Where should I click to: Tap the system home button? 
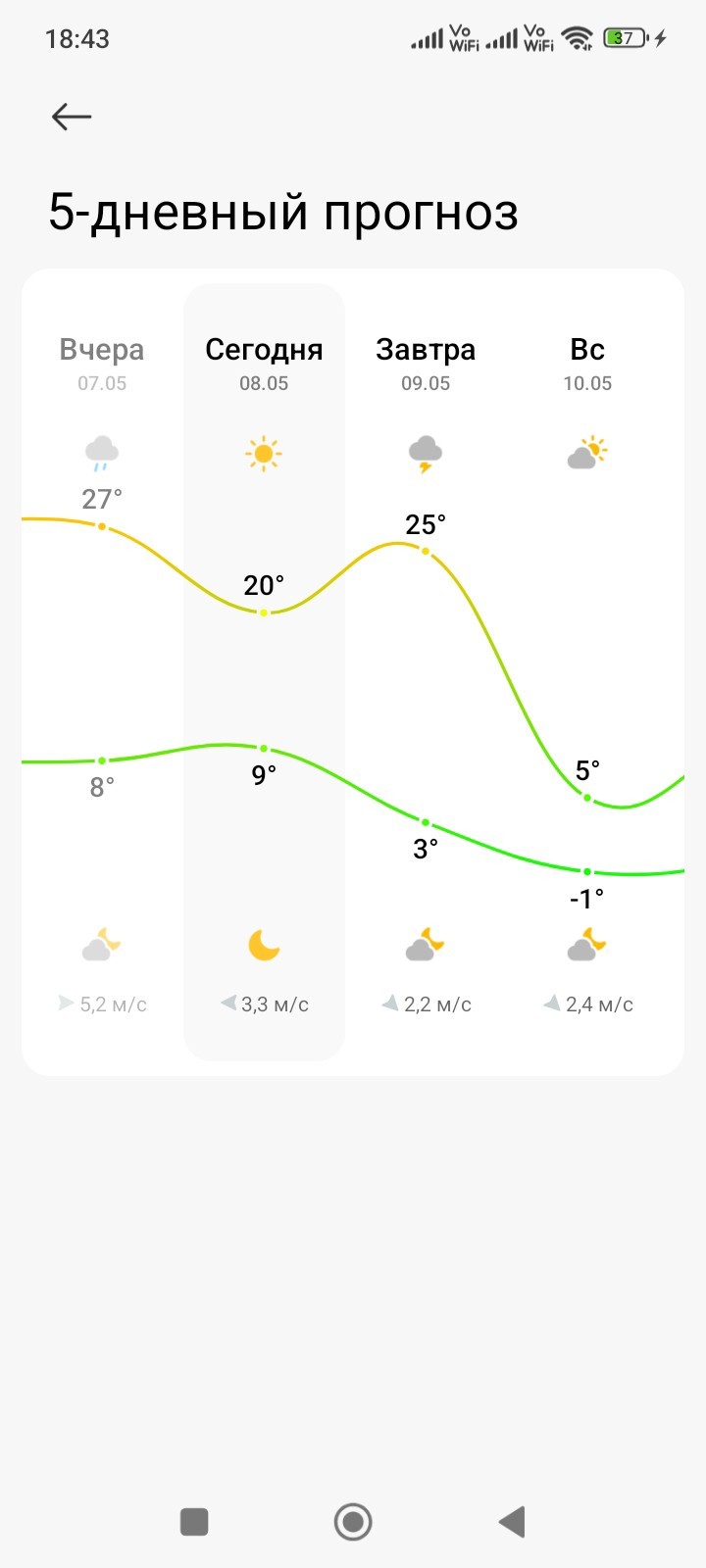(353, 1522)
